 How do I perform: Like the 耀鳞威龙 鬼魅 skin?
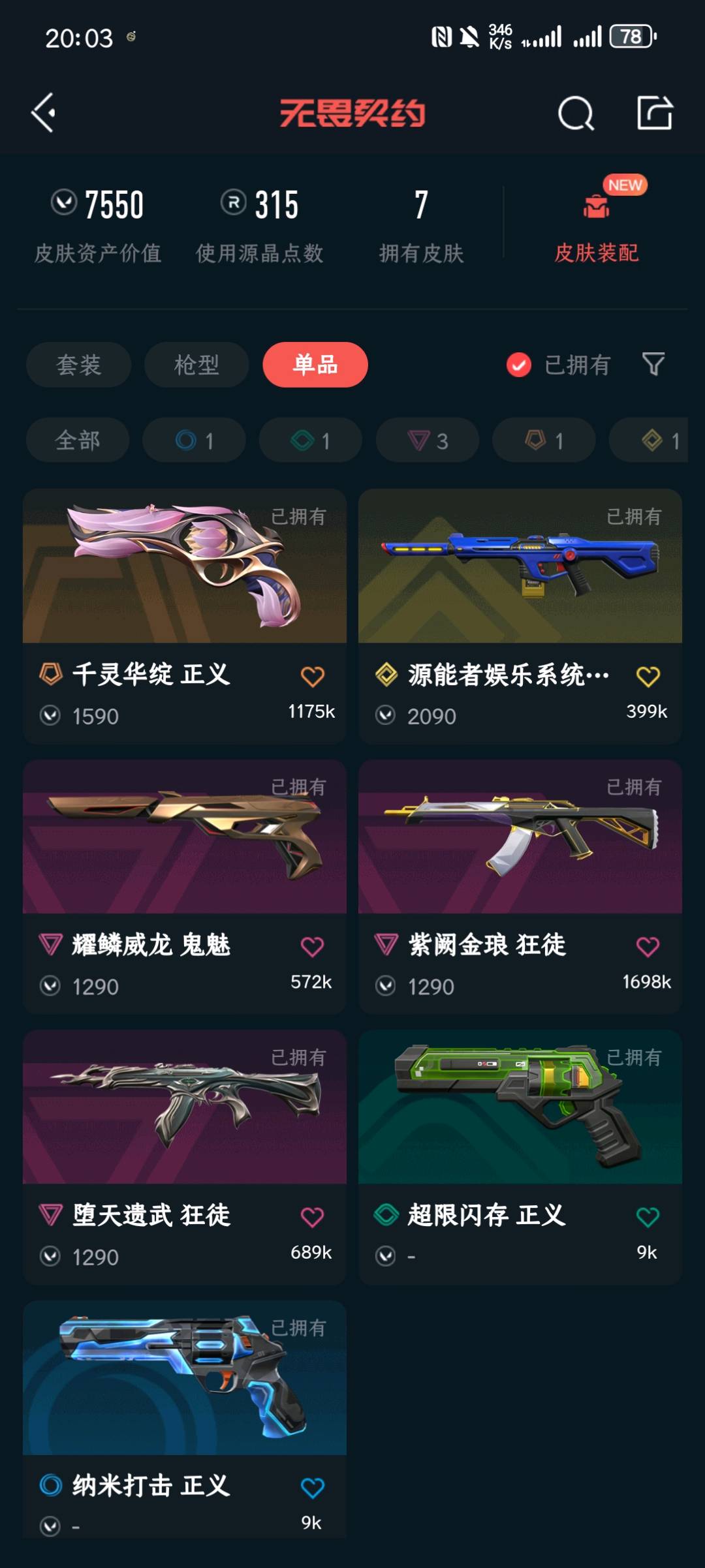click(x=312, y=947)
